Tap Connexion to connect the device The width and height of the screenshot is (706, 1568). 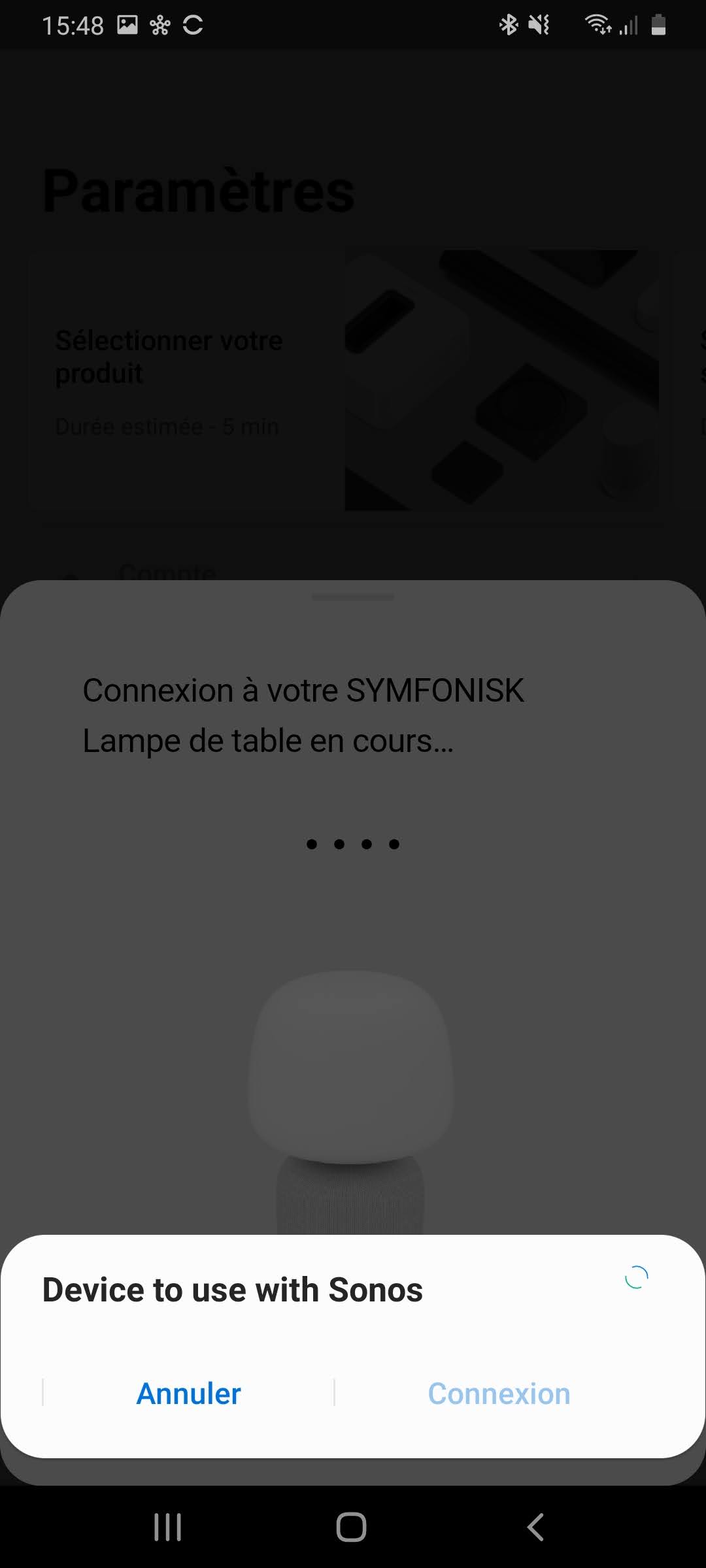coord(499,1394)
